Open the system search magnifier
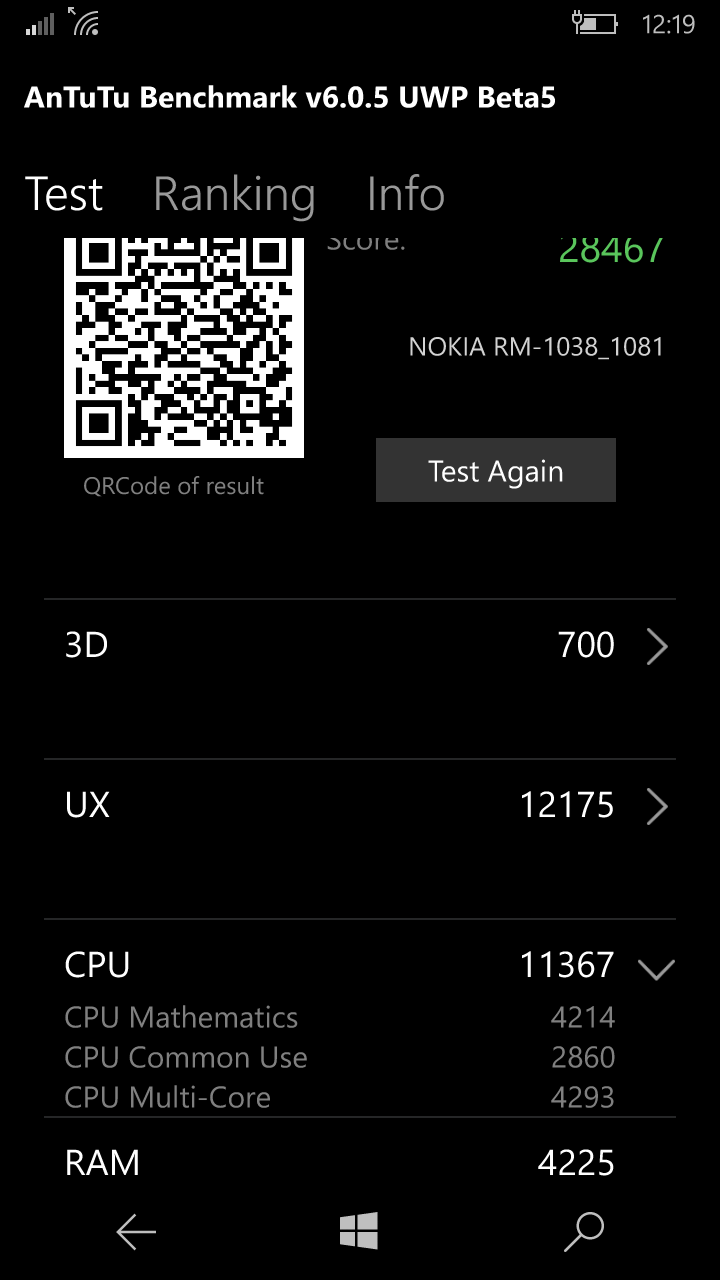Viewport: 720px width, 1280px height. tap(584, 1232)
